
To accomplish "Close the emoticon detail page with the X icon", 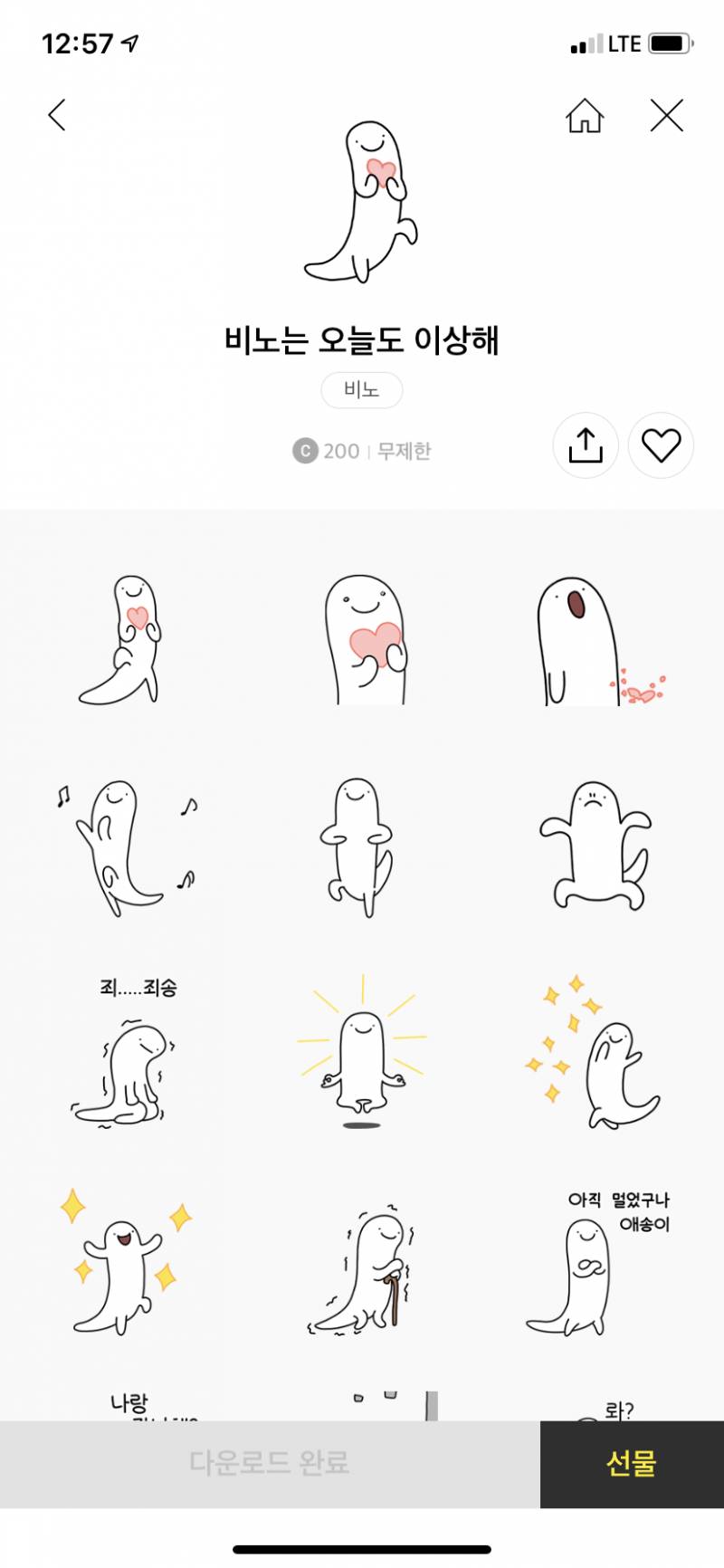I will click(x=666, y=116).
